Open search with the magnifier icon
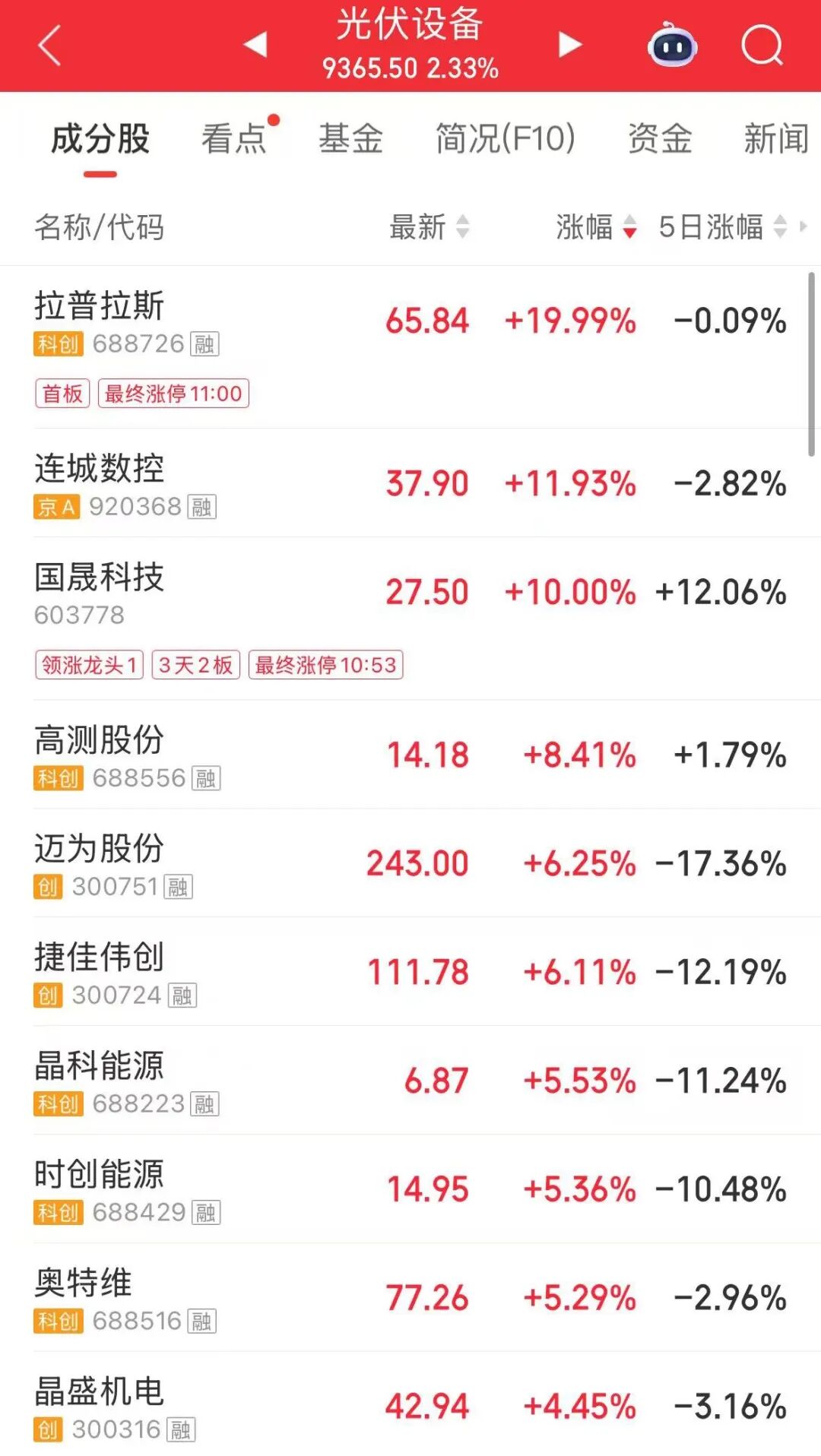The height and width of the screenshot is (1456, 821). click(x=762, y=46)
